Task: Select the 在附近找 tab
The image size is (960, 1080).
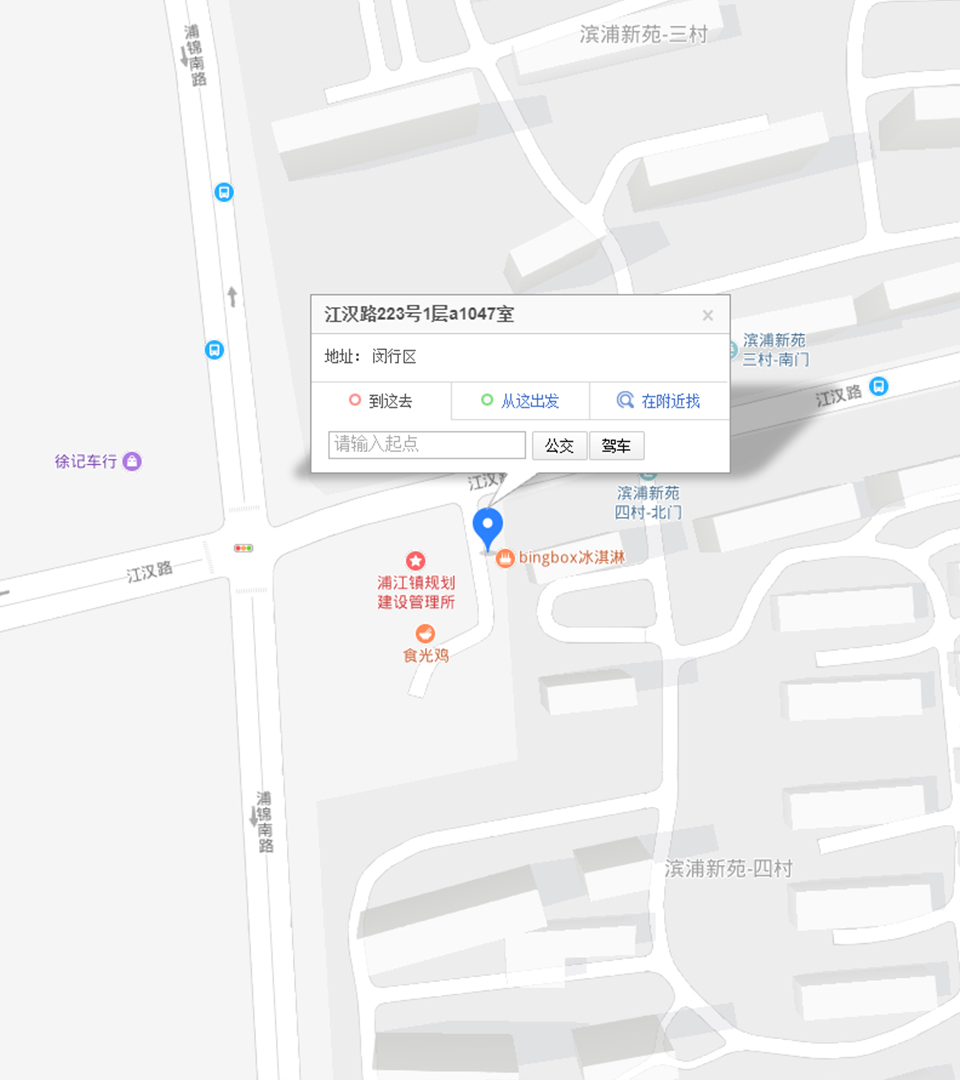Action: click(x=659, y=401)
